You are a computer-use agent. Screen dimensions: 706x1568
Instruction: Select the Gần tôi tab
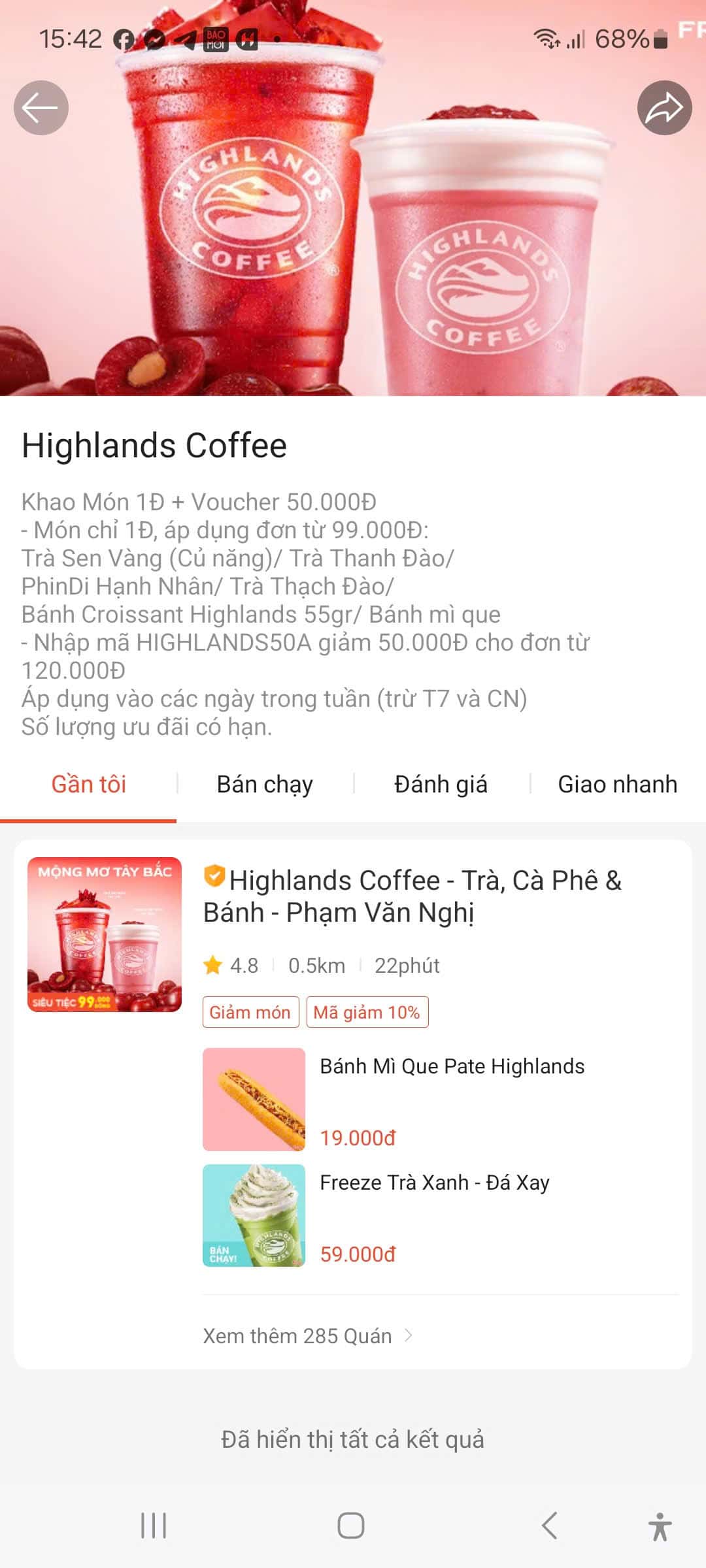click(x=90, y=784)
